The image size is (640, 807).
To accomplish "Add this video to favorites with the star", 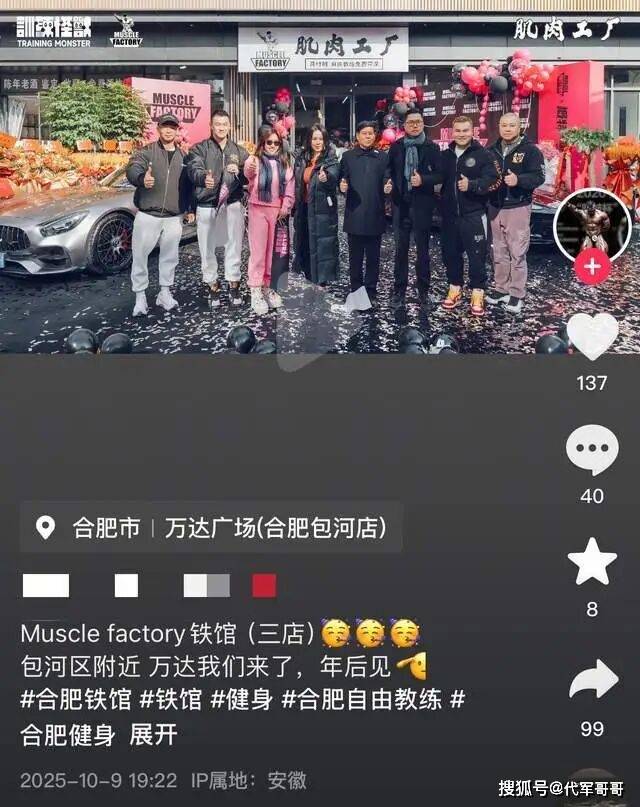I will [592, 562].
